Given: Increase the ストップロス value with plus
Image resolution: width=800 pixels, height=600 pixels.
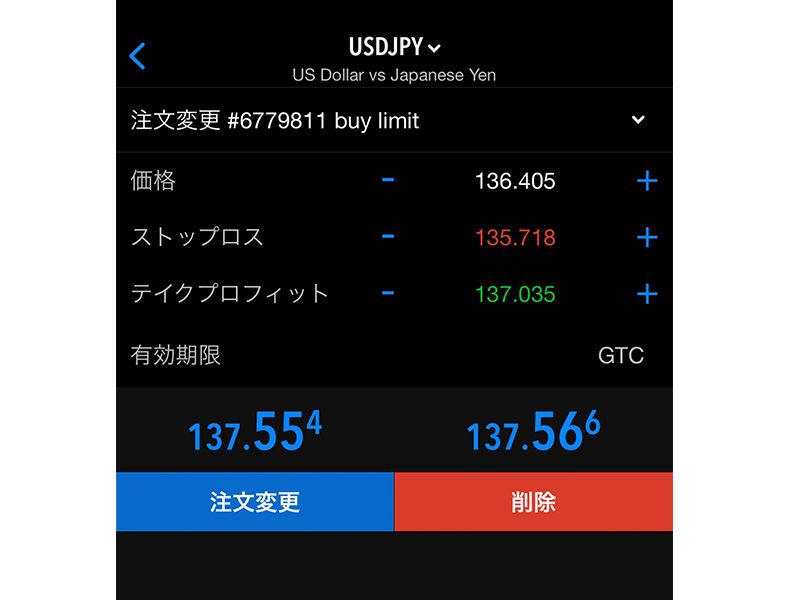Looking at the screenshot, I should 647,237.
